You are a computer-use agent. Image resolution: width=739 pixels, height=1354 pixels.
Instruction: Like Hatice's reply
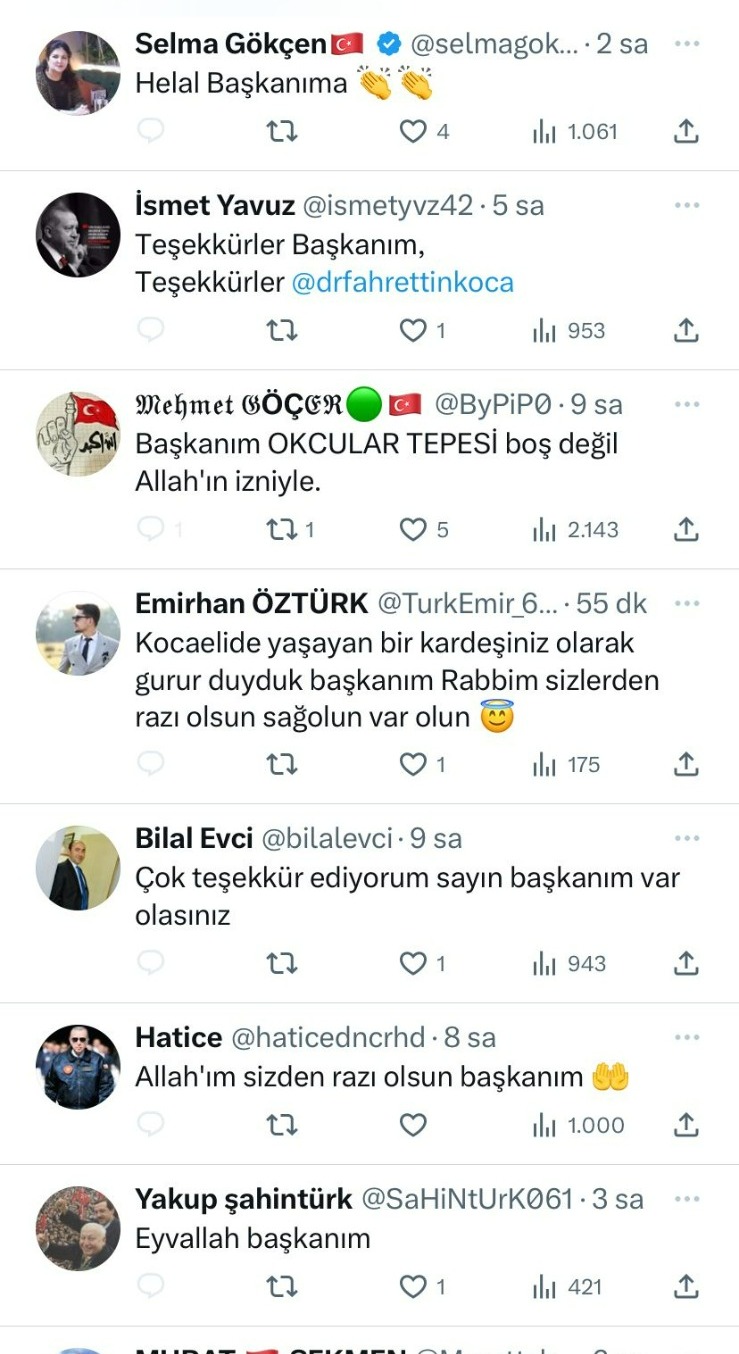coord(413,1125)
